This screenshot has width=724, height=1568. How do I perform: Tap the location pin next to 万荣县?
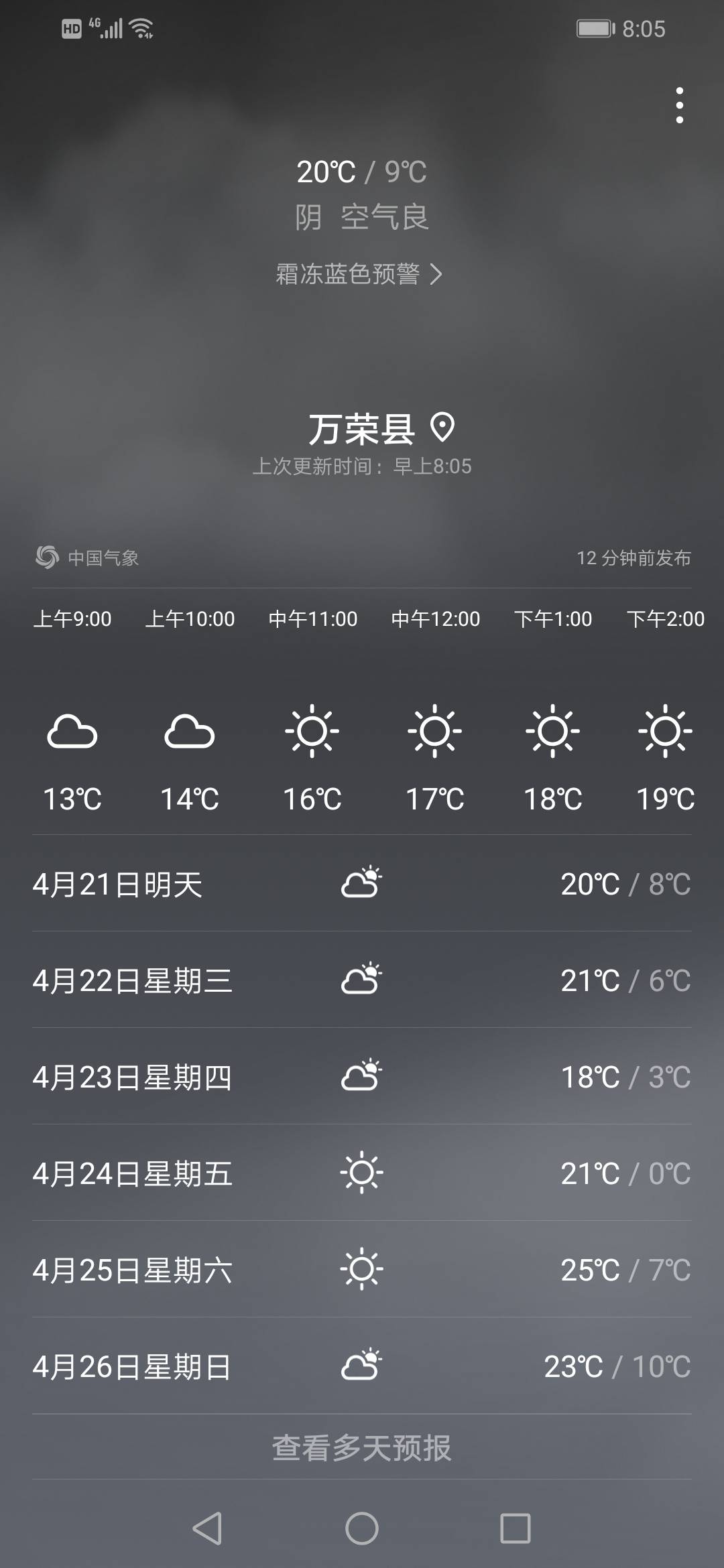[x=442, y=428]
